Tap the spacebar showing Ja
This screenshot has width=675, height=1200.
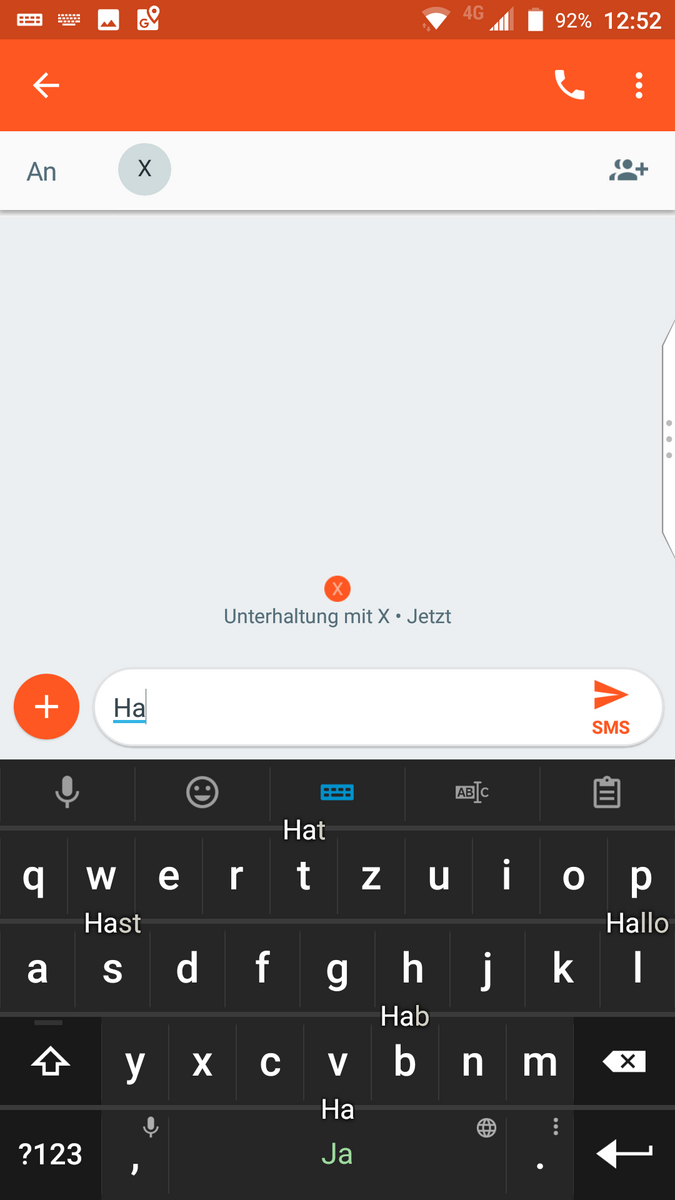pos(337,1154)
